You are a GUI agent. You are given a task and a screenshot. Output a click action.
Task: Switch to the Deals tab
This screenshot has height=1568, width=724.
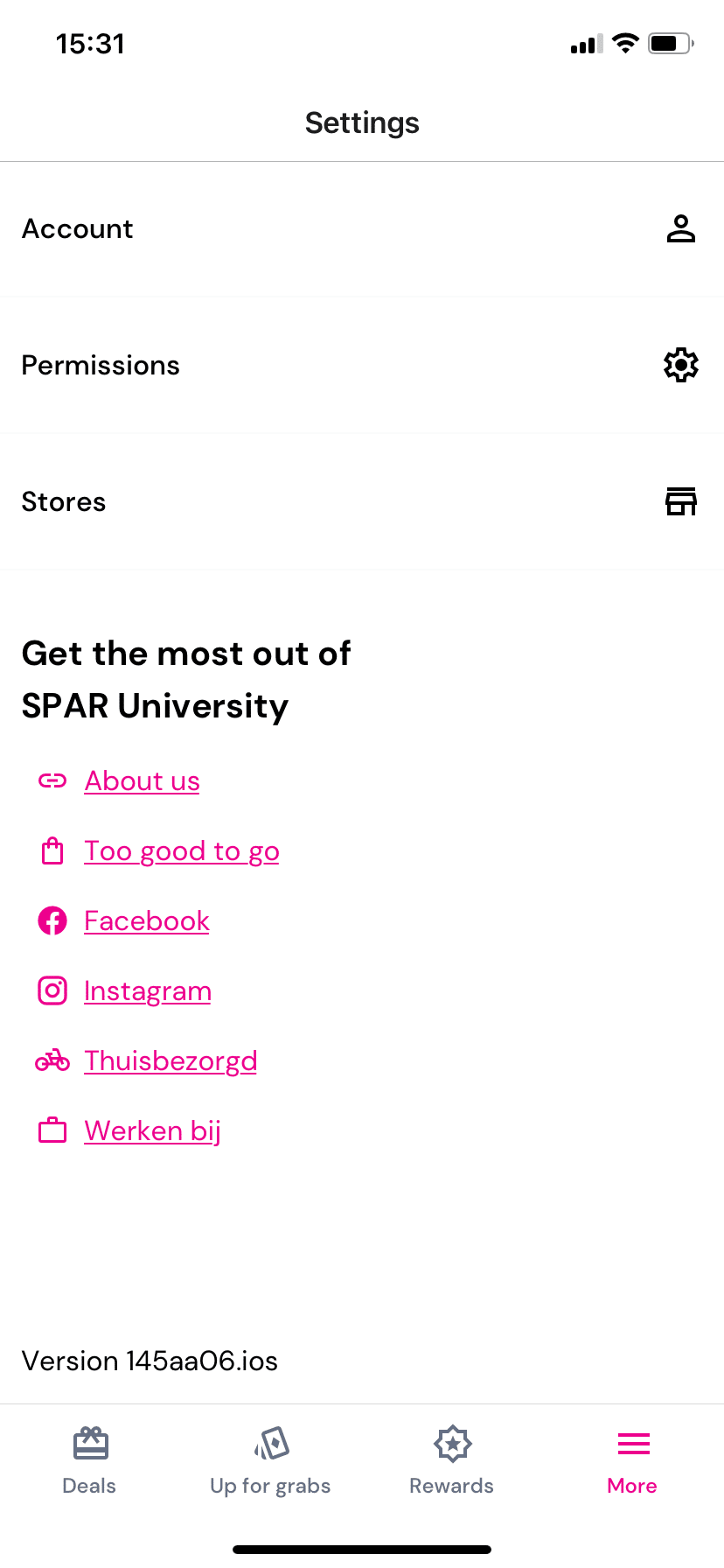[x=89, y=1460]
